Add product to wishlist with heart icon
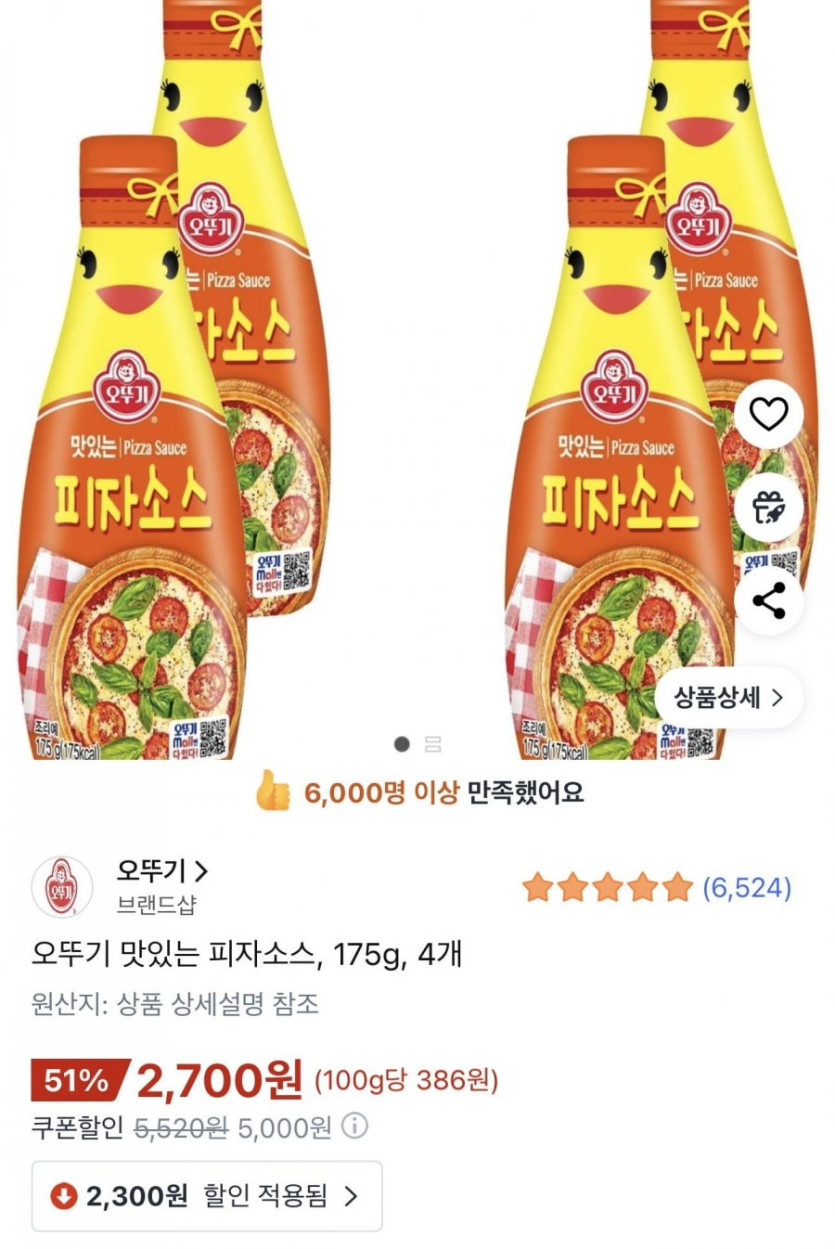The image size is (835, 1249). coord(768,414)
